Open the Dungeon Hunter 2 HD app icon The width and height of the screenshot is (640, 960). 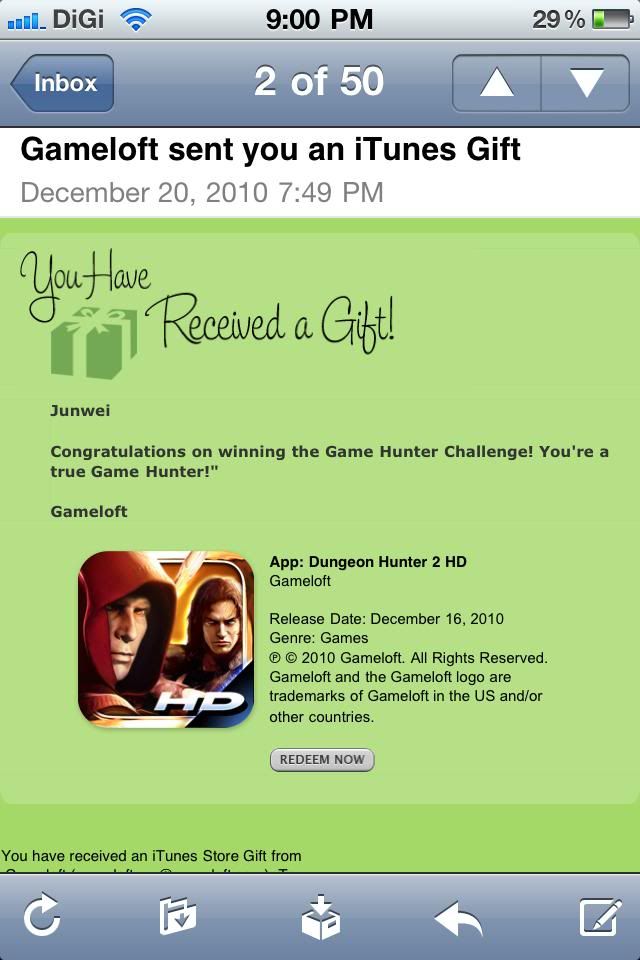tap(166, 638)
